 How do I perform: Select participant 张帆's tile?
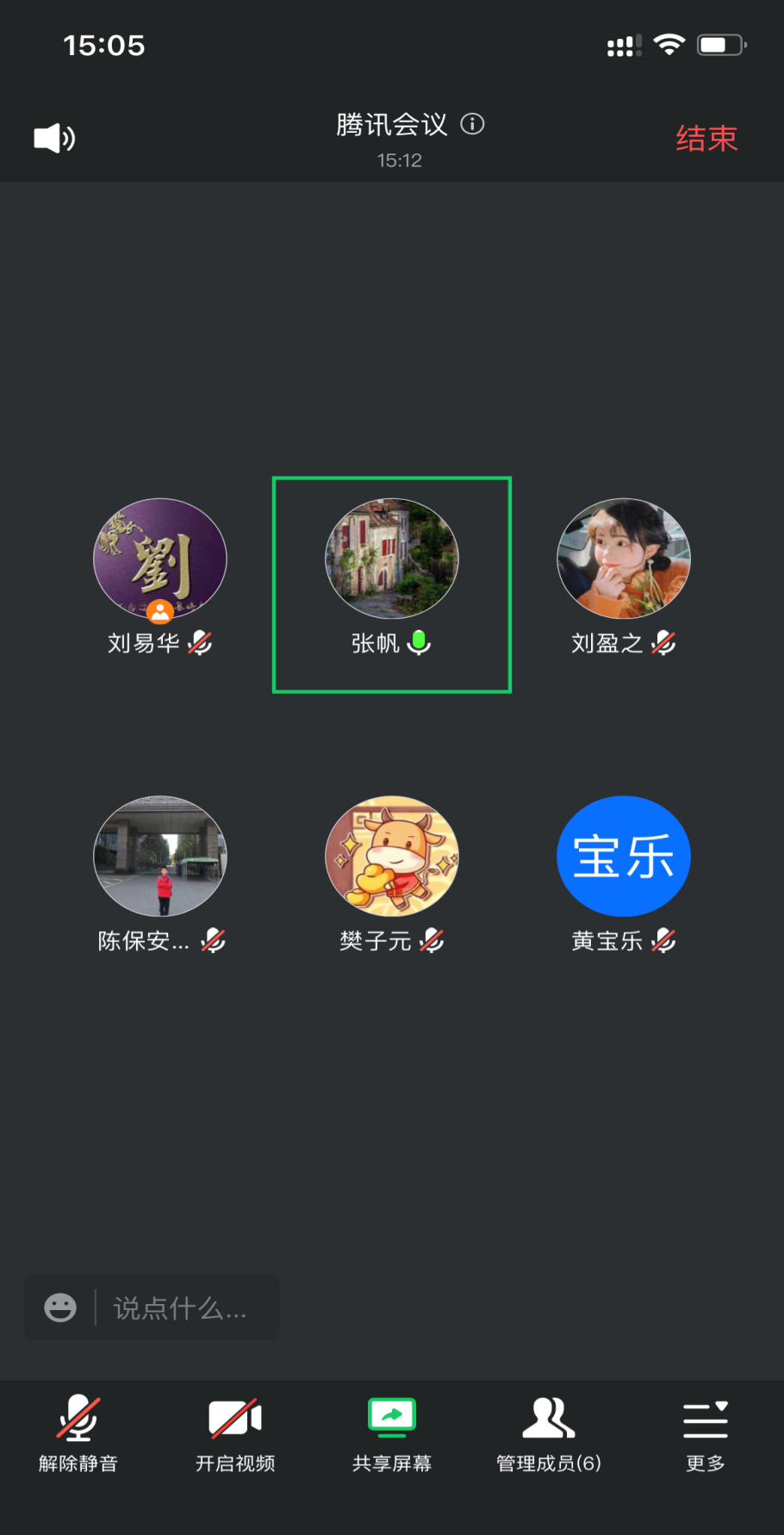(x=392, y=559)
